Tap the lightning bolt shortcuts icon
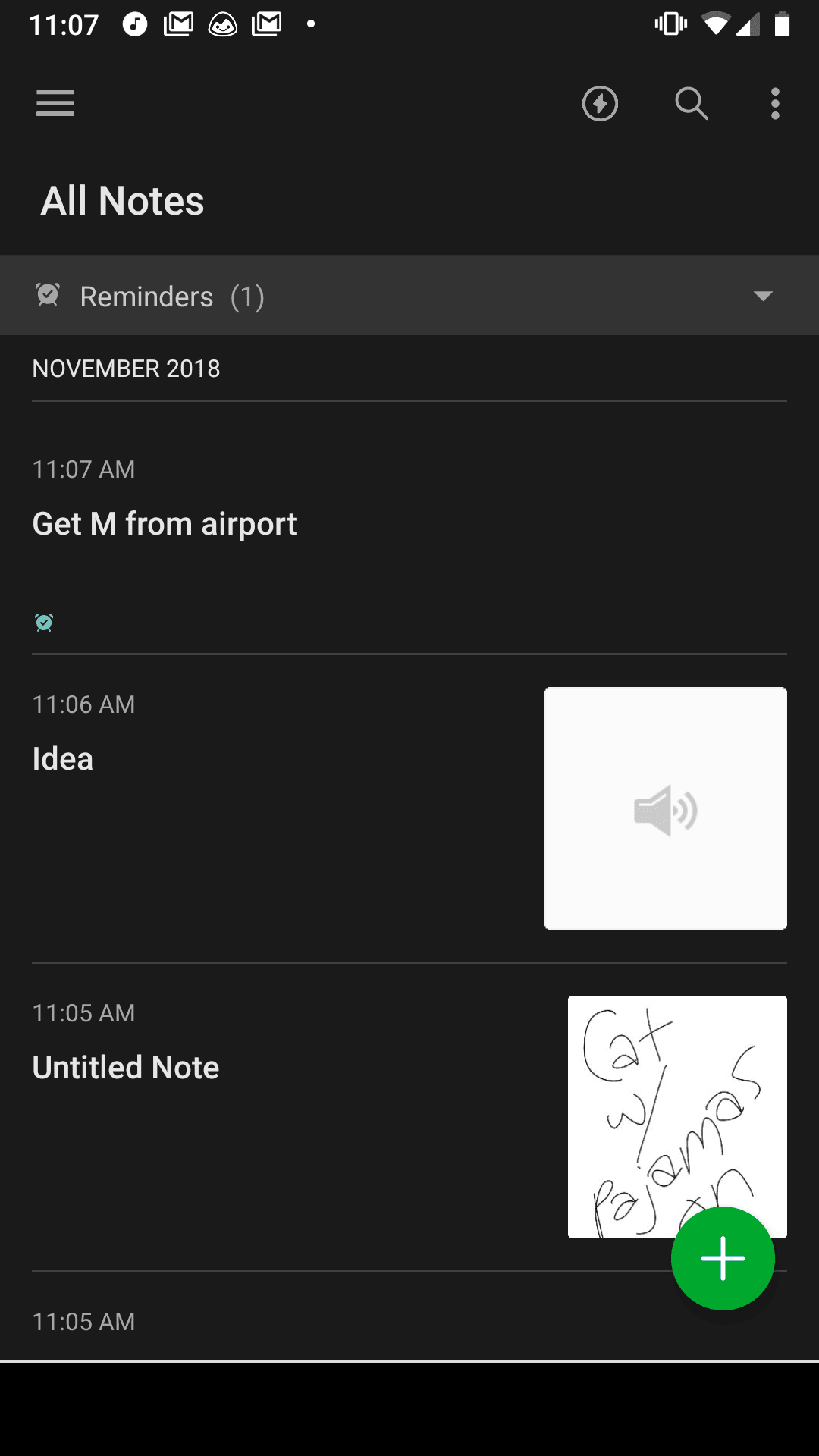 (x=600, y=103)
